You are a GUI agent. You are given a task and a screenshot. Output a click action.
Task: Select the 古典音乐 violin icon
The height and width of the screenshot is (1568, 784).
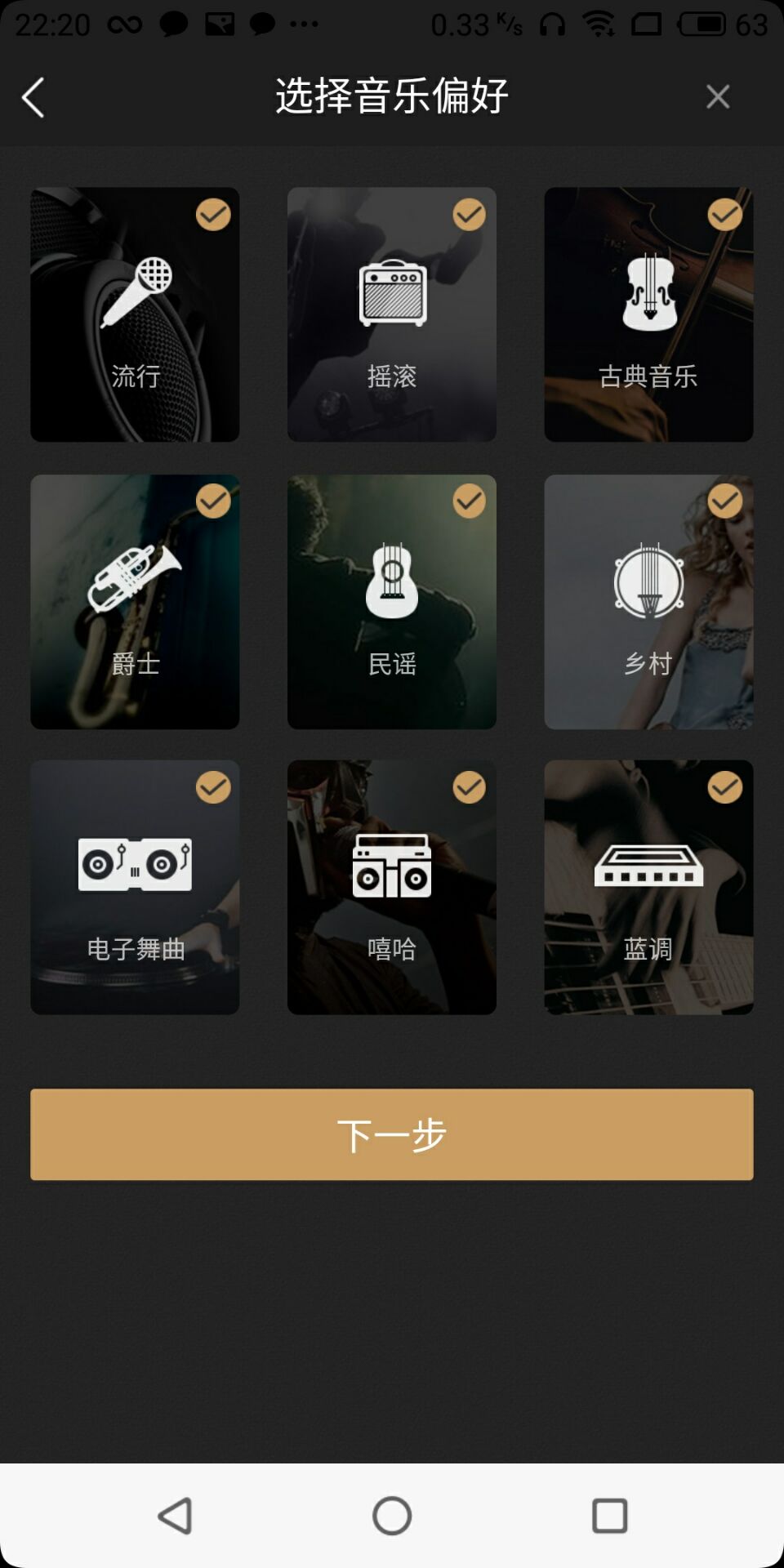pyautogui.click(x=648, y=292)
